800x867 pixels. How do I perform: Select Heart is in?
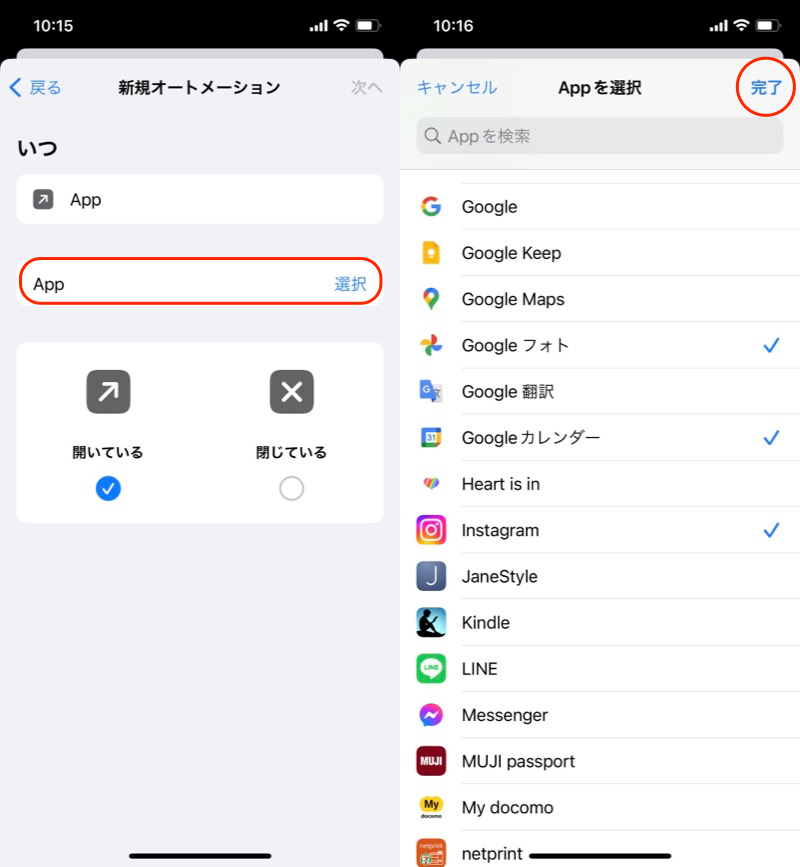pos(600,484)
